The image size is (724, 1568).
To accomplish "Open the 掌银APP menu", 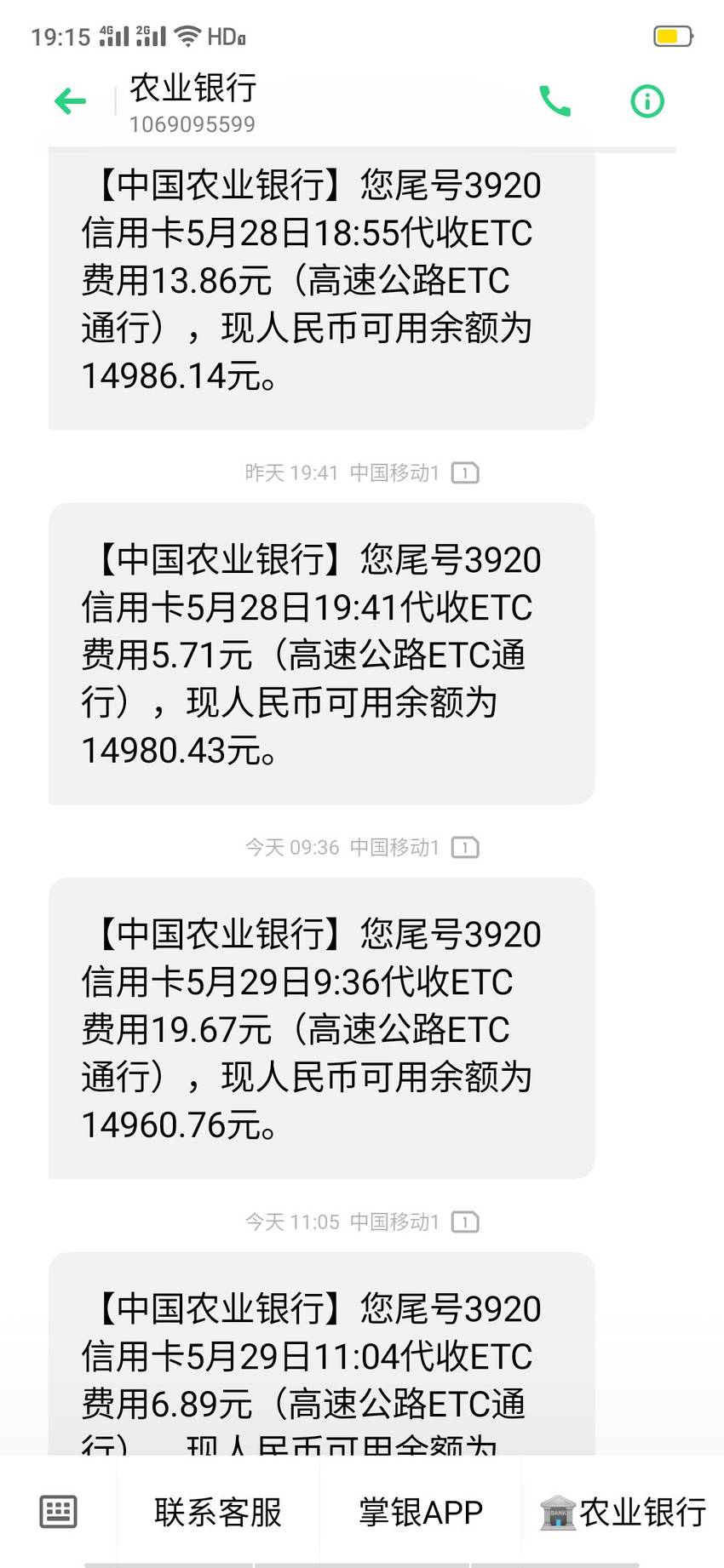I will click(421, 1512).
